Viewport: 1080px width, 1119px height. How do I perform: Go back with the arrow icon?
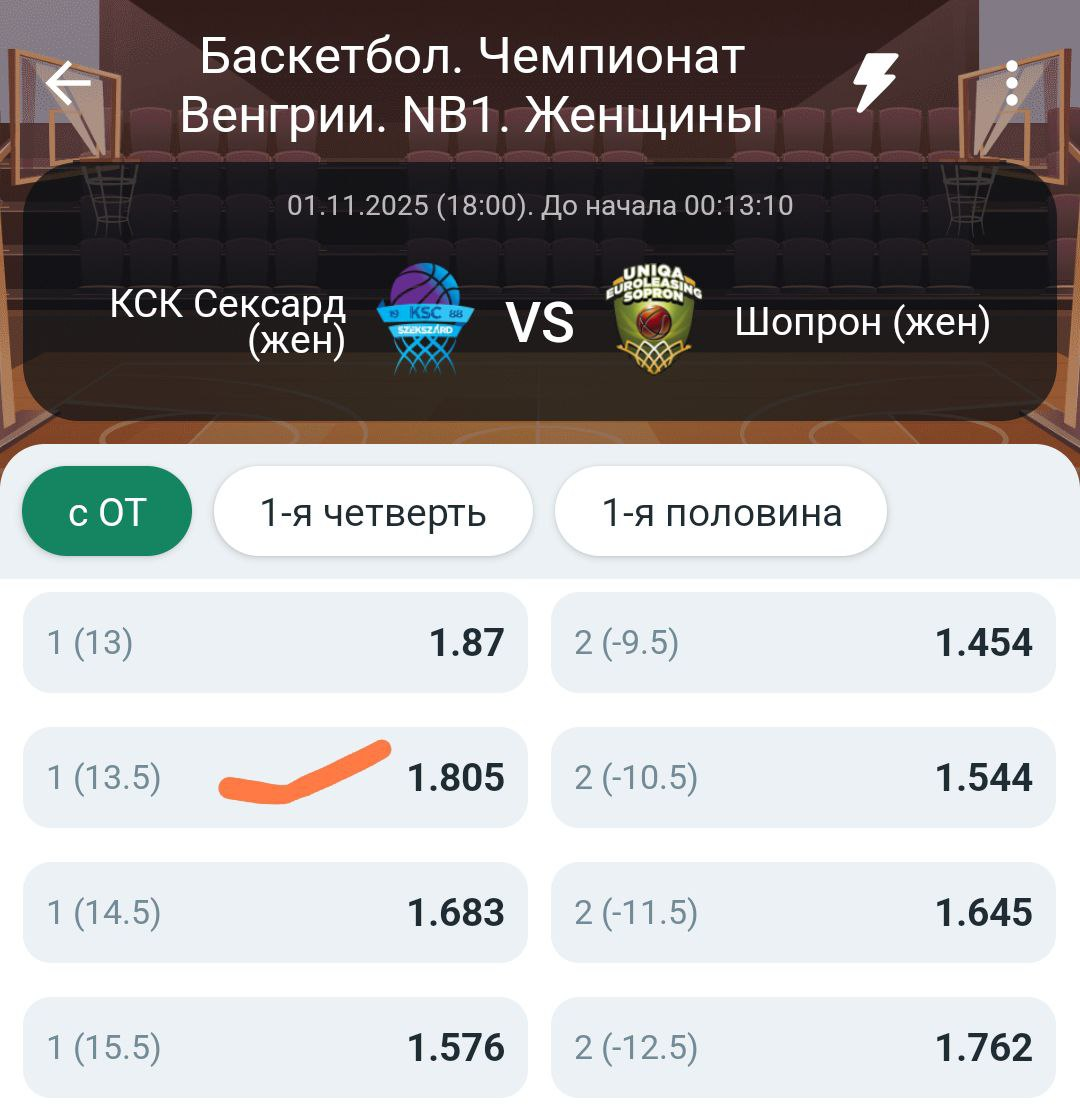click(x=68, y=84)
